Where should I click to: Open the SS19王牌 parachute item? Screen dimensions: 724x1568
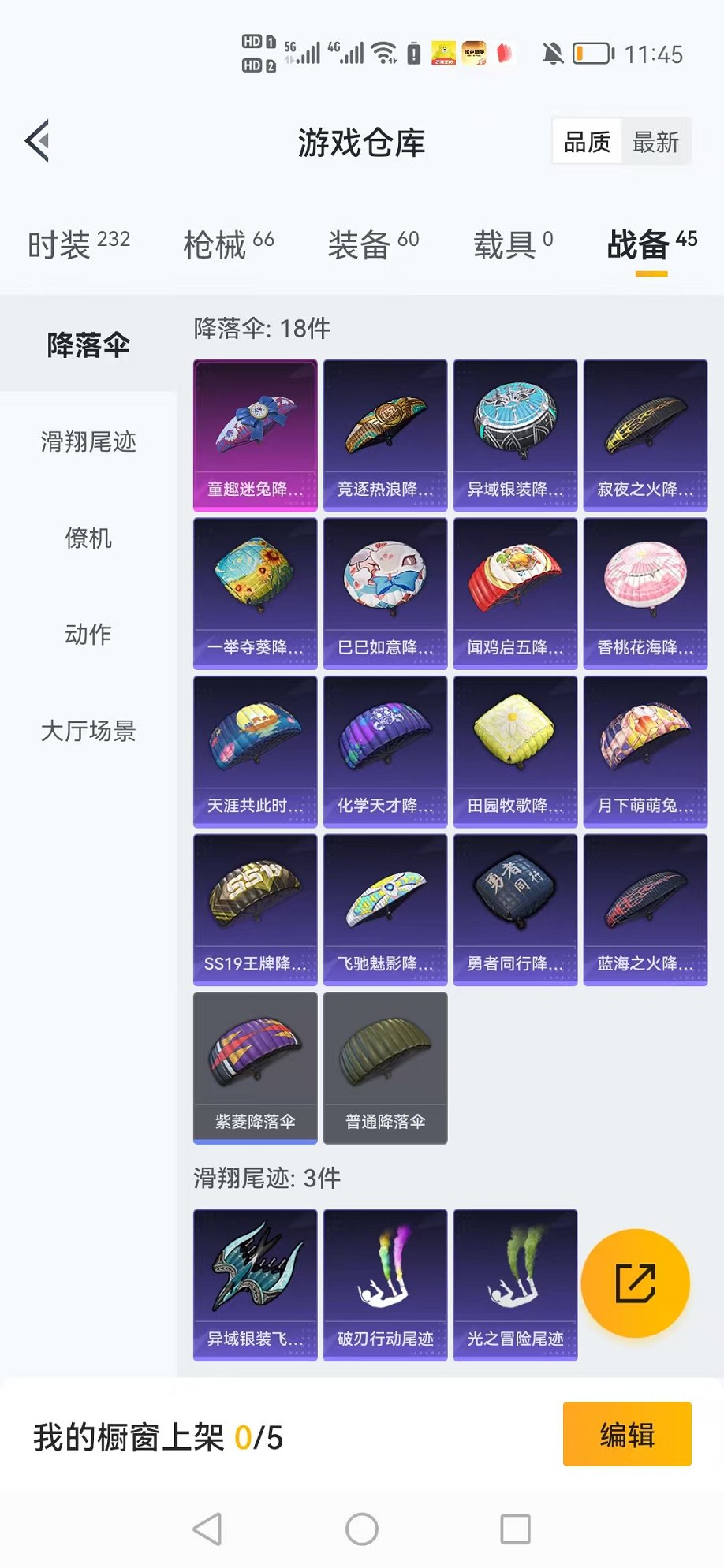point(256,909)
